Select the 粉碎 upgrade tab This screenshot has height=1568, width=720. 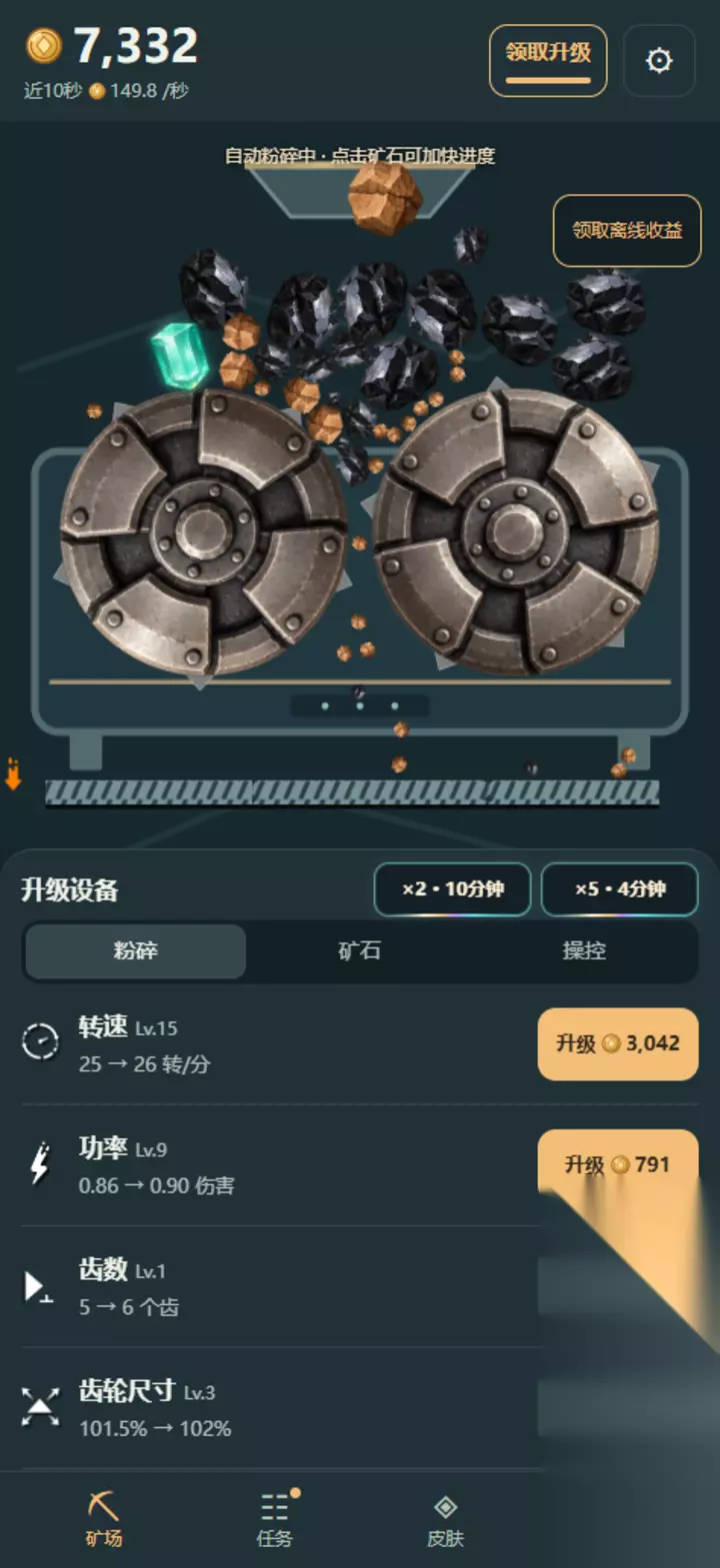click(x=135, y=950)
